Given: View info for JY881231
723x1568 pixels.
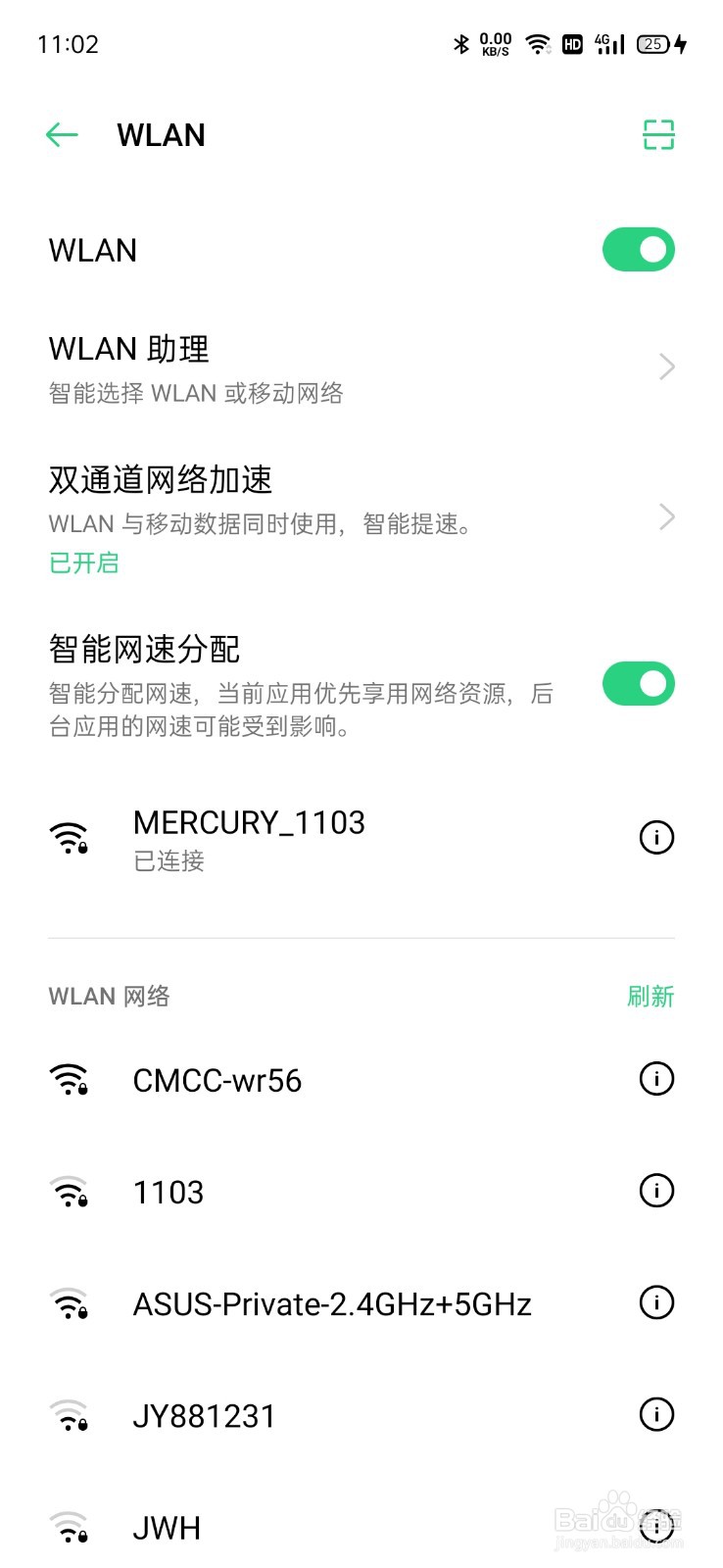Looking at the screenshot, I should [656, 1414].
